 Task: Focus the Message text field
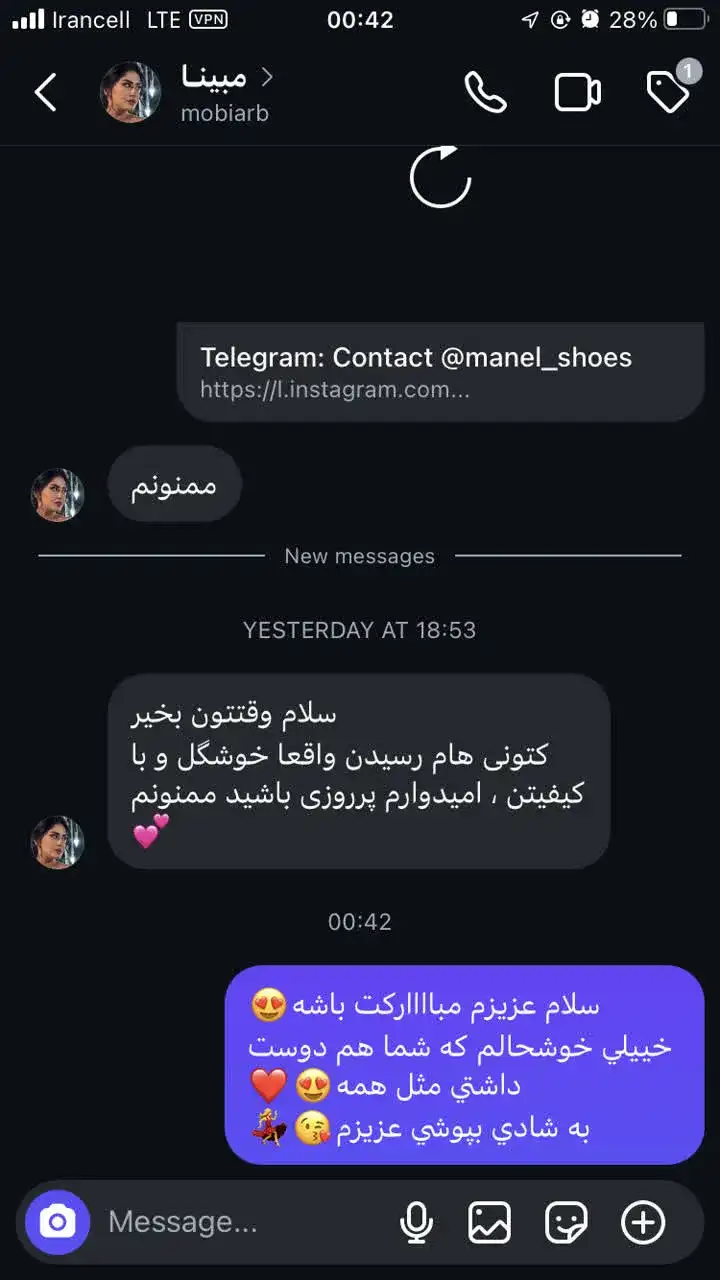pos(240,1221)
